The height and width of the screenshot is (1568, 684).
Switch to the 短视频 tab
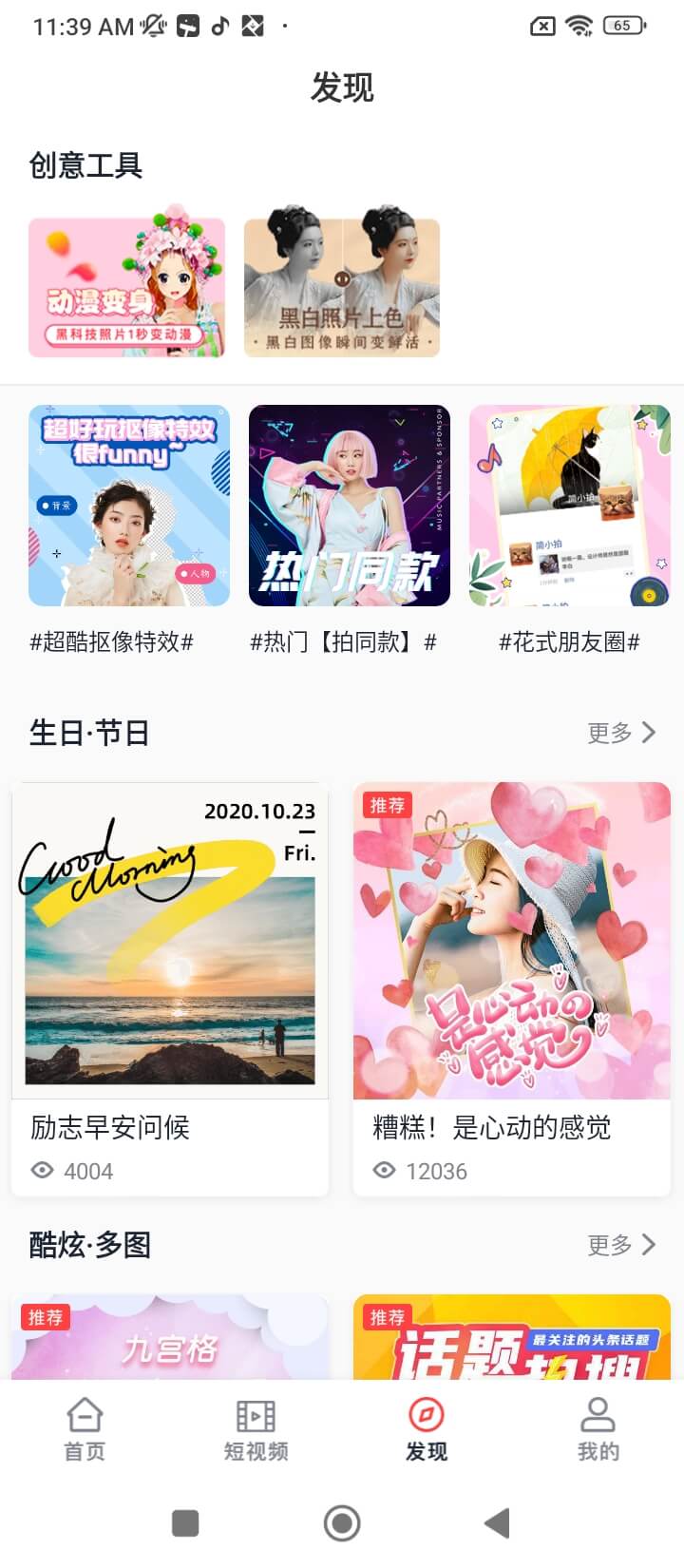[x=256, y=1428]
